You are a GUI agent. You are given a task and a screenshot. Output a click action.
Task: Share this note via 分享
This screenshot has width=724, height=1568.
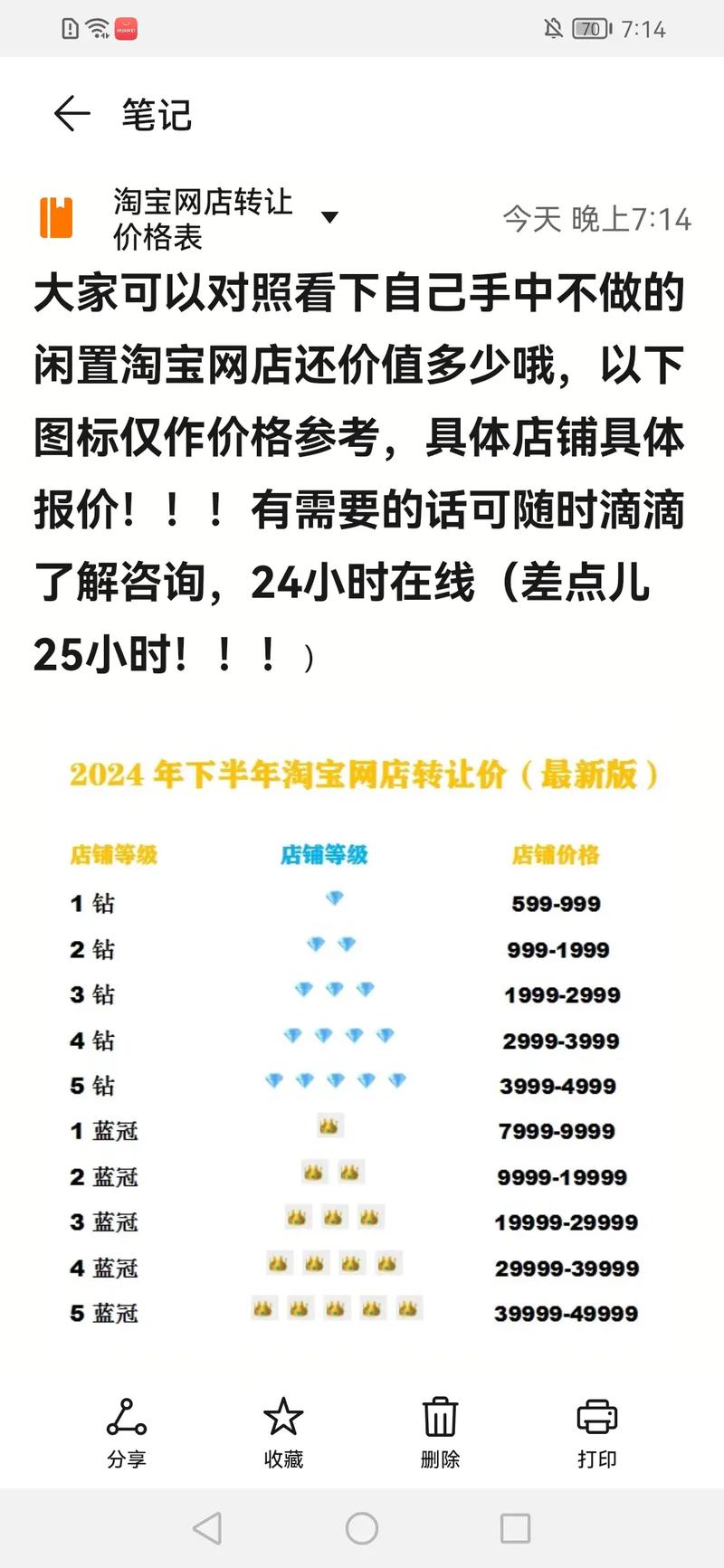click(127, 1432)
